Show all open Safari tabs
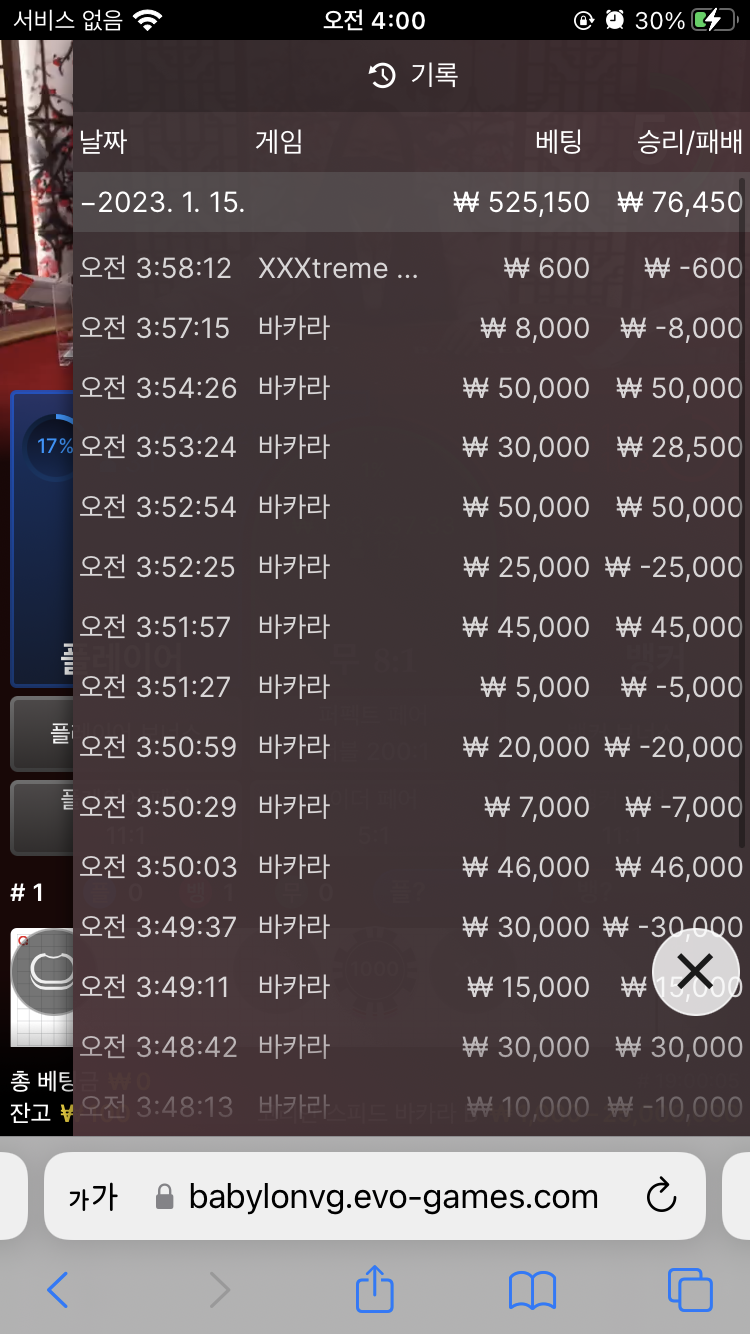Screen dimensions: 750x1334 690,1290
